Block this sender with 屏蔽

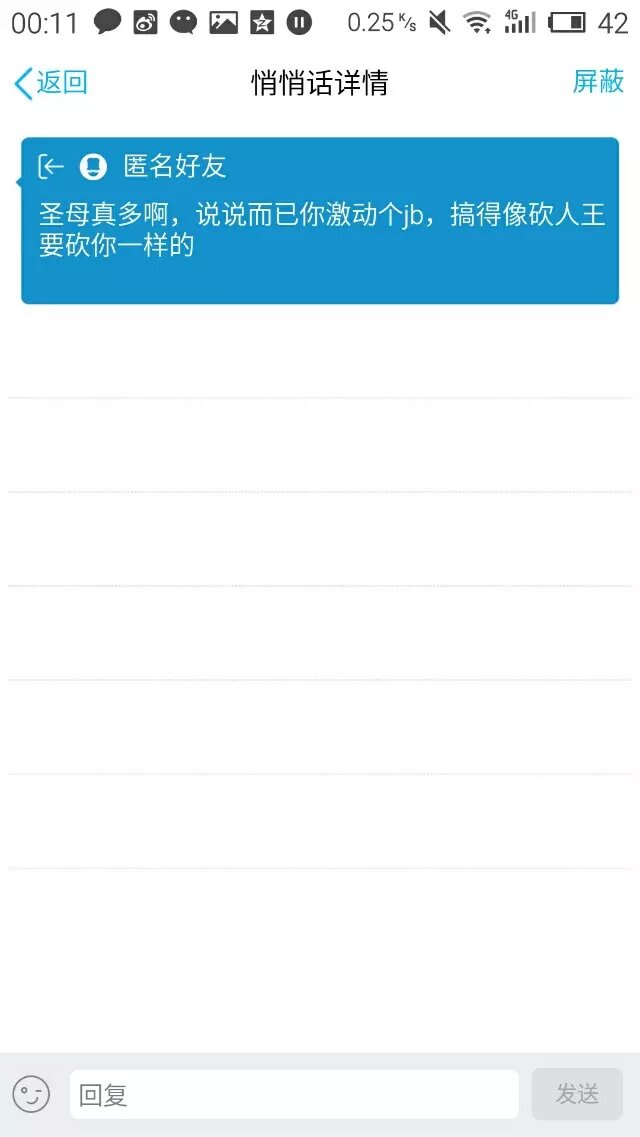point(598,82)
